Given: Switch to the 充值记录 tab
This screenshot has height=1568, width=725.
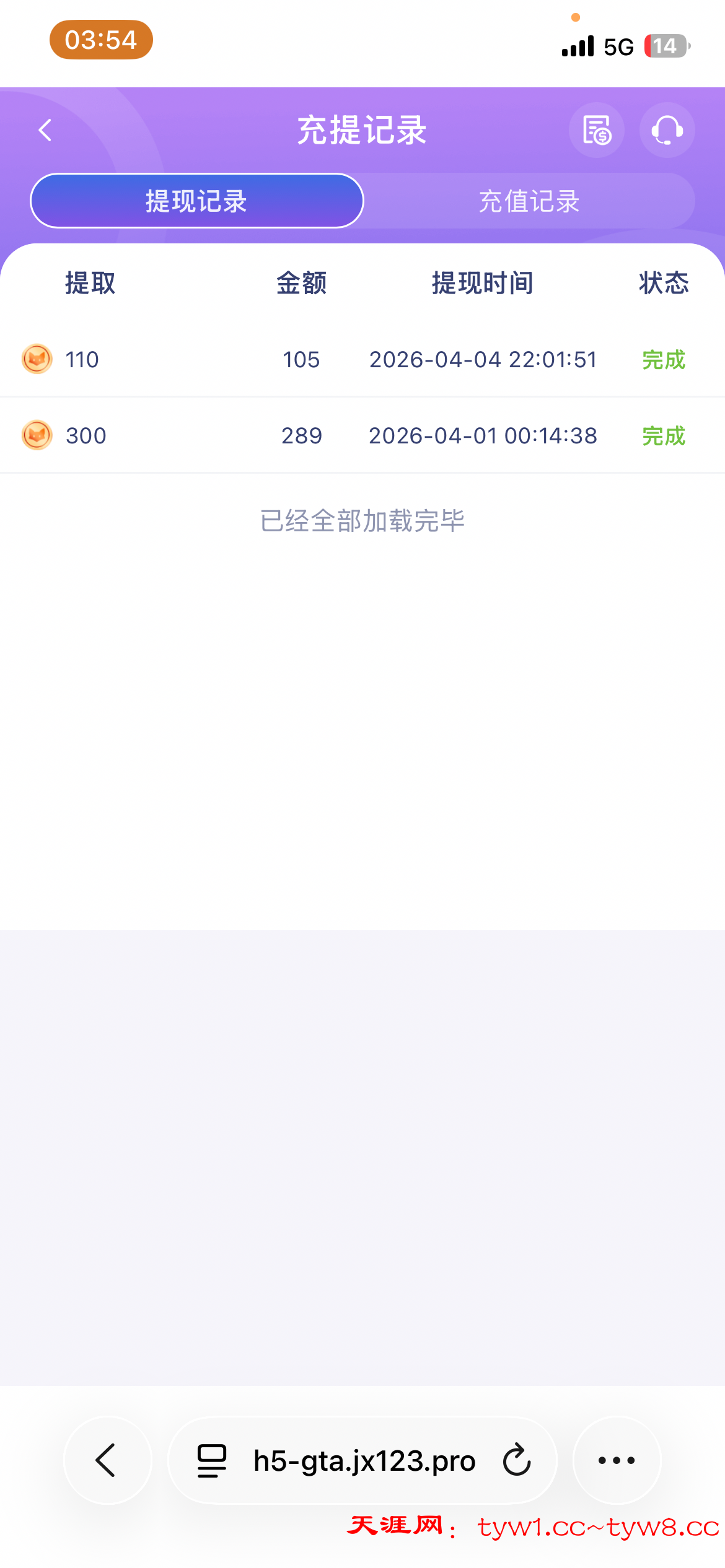Looking at the screenshot, I should click(529, 200).
